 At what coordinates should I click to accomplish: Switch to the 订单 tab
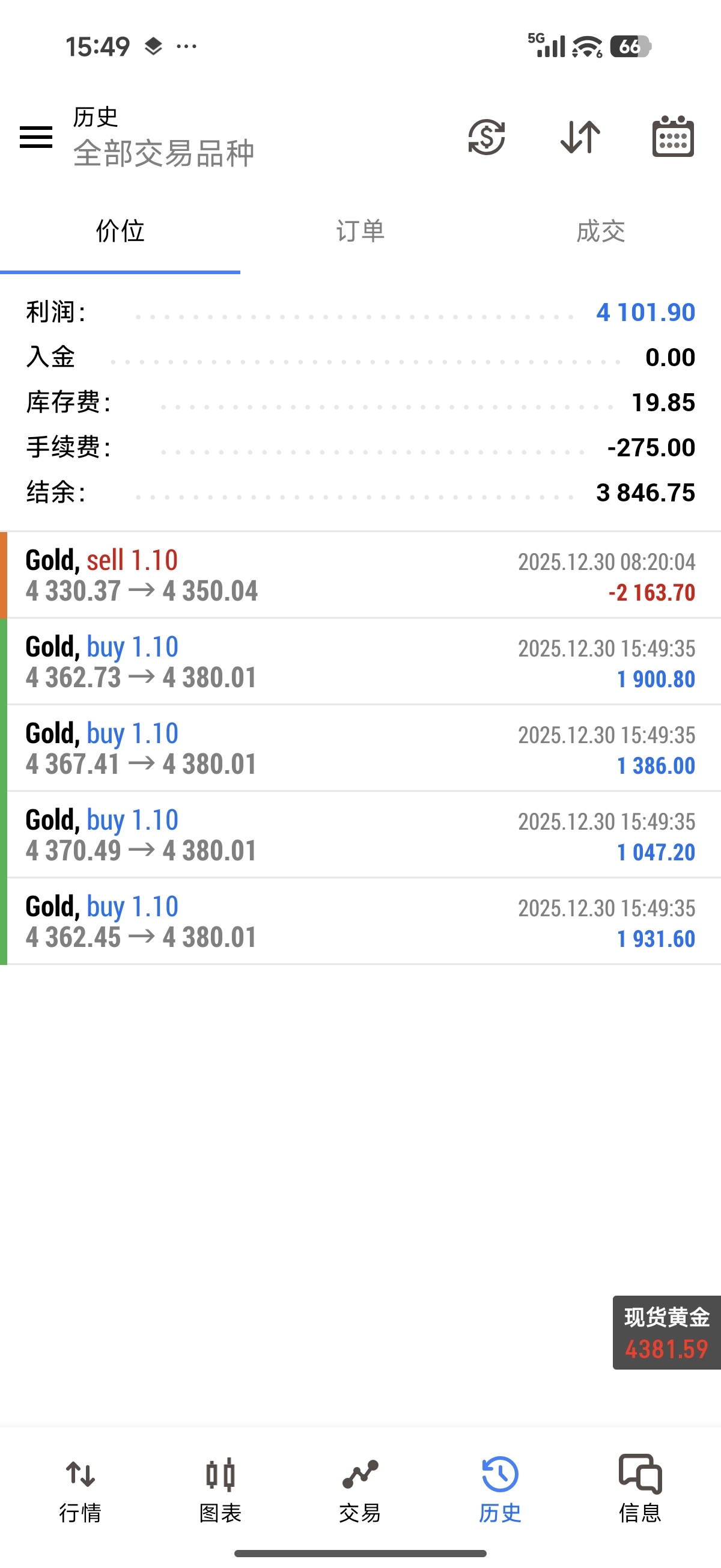pyautogui.click(x=360, y=232)
